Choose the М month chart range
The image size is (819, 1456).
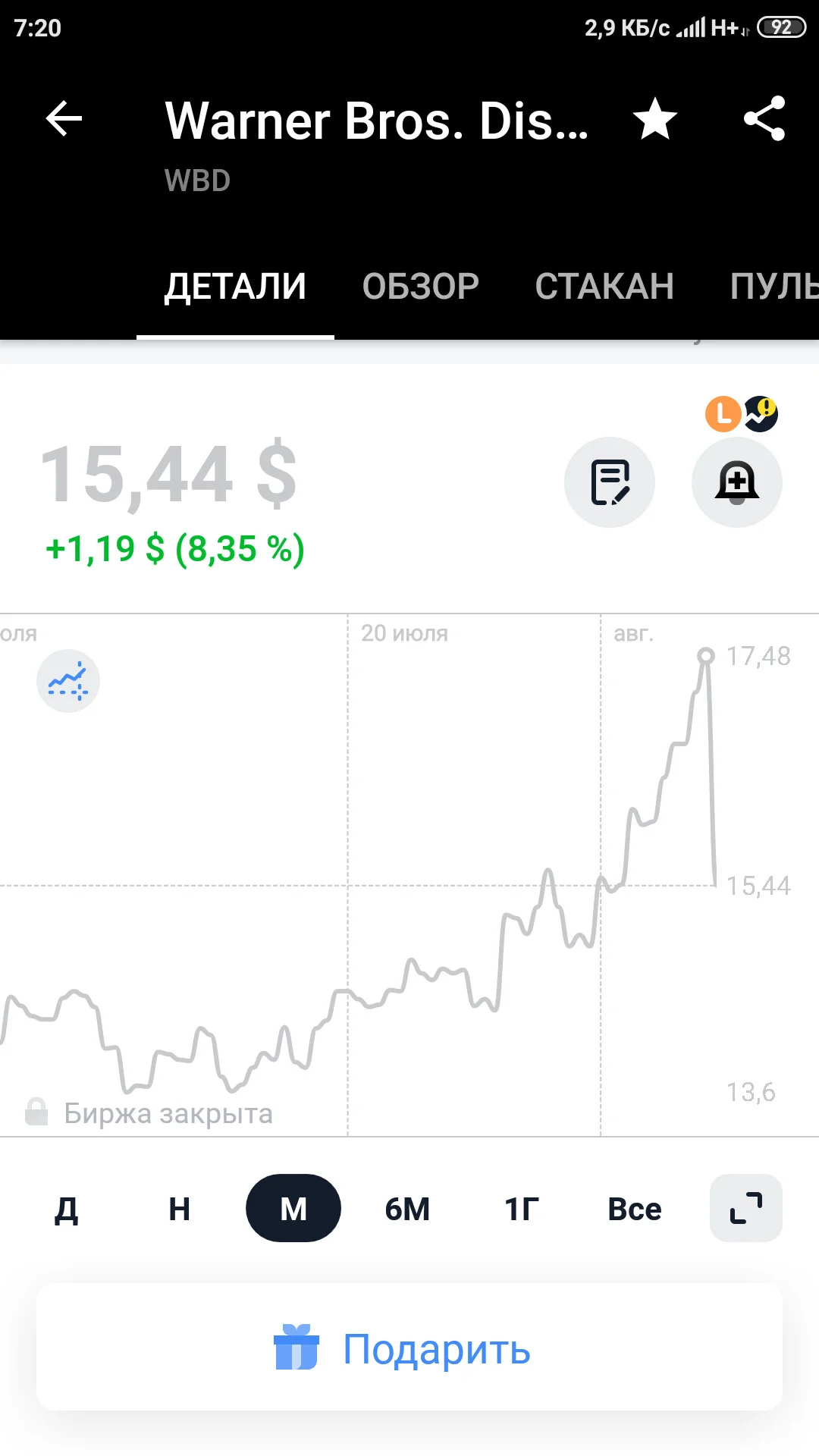point(293,1208)
